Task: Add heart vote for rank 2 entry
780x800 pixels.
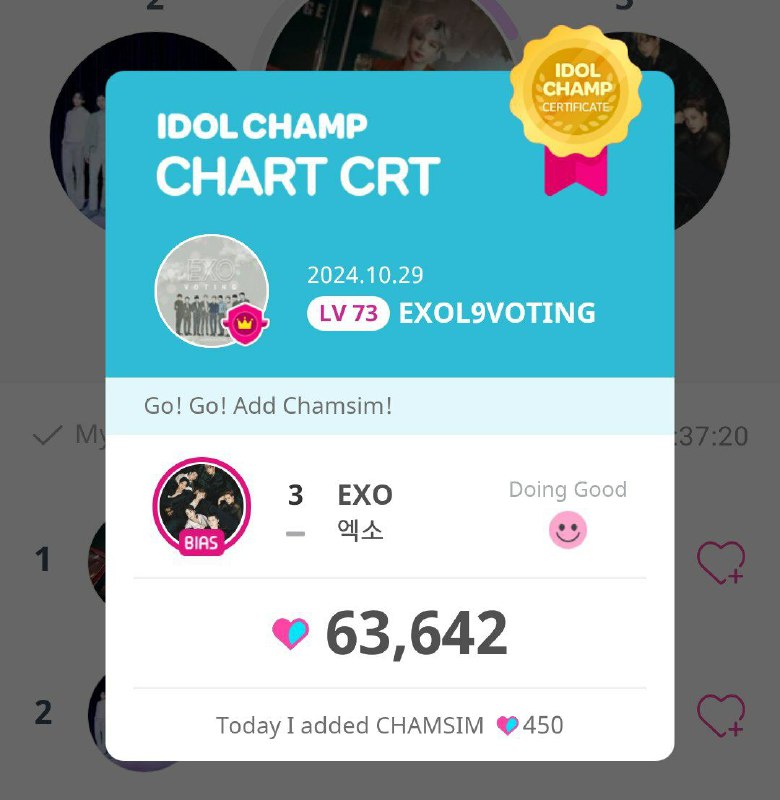Action: 721,716
